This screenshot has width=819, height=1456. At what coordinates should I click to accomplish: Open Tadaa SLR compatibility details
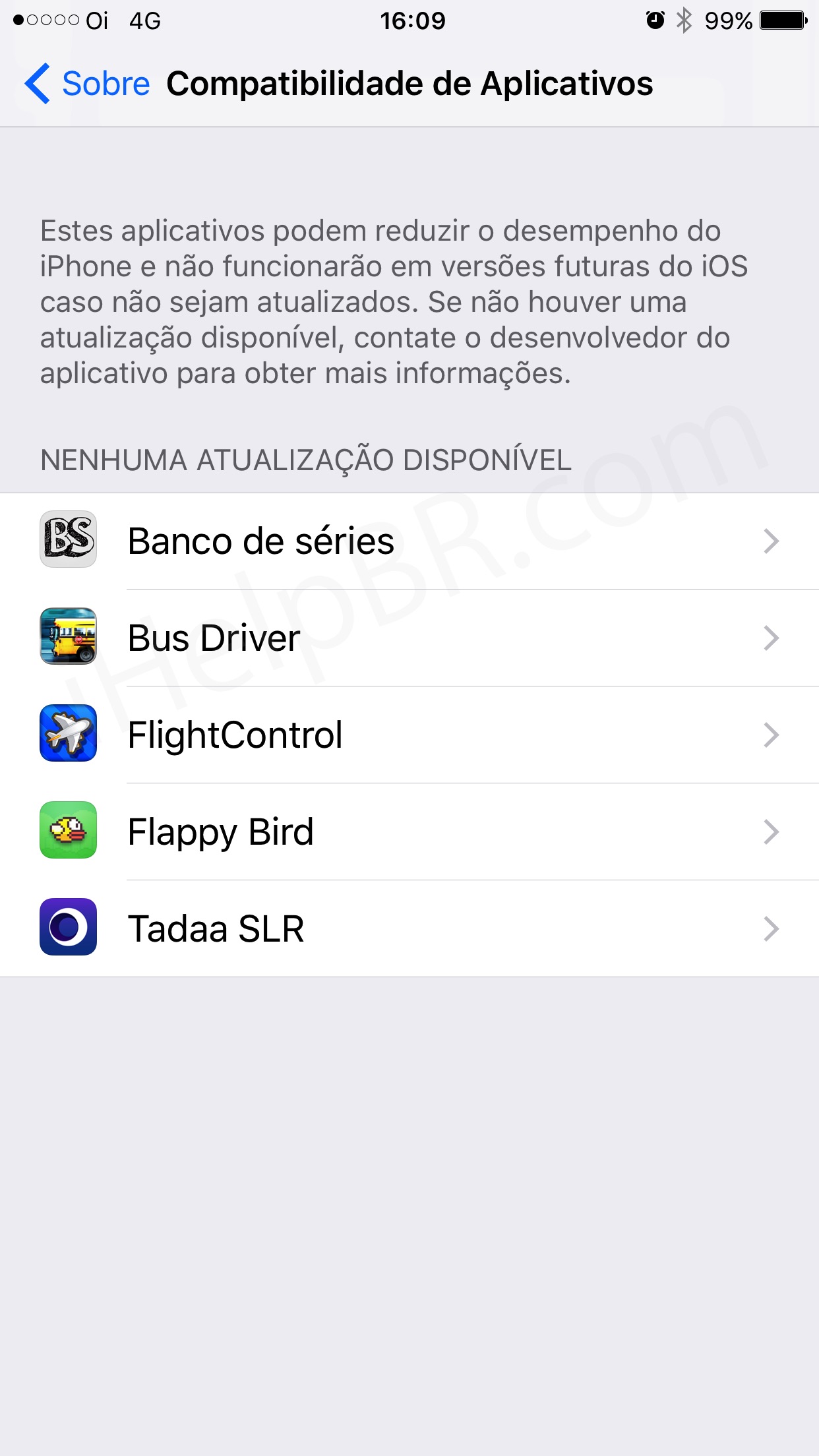click(409, 929)
